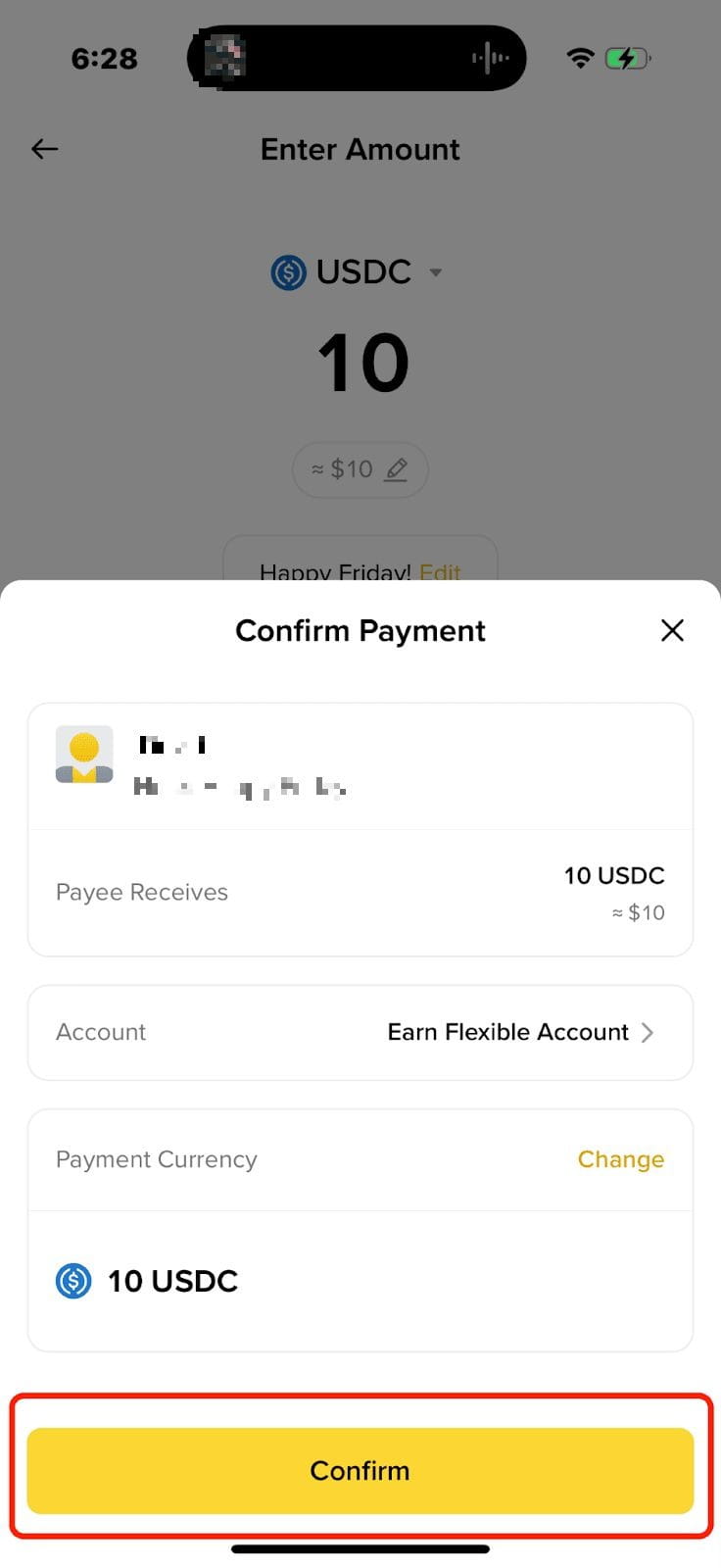Open the Earn Flexible Account selector
The height and width of the screenshot is (1568, 721).
coord(519,1032)
